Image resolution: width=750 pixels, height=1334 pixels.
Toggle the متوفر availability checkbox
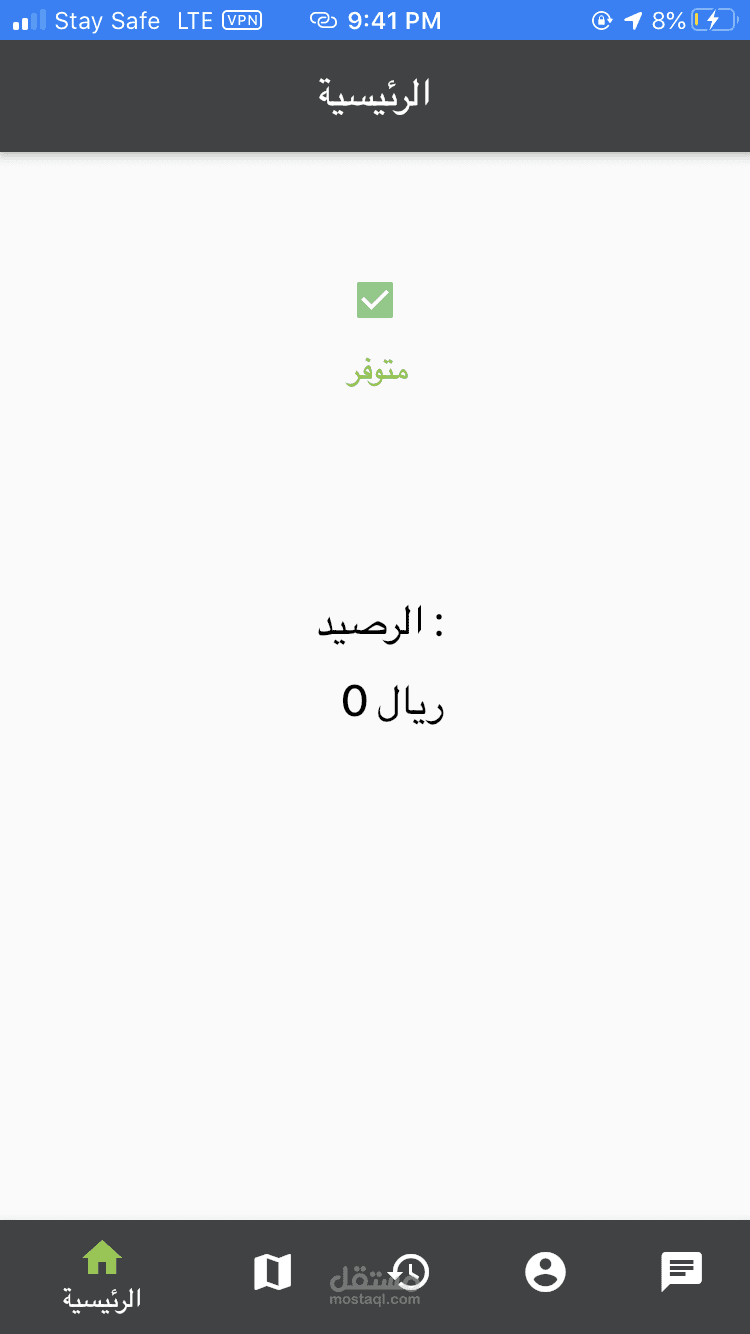pos(375,300)
